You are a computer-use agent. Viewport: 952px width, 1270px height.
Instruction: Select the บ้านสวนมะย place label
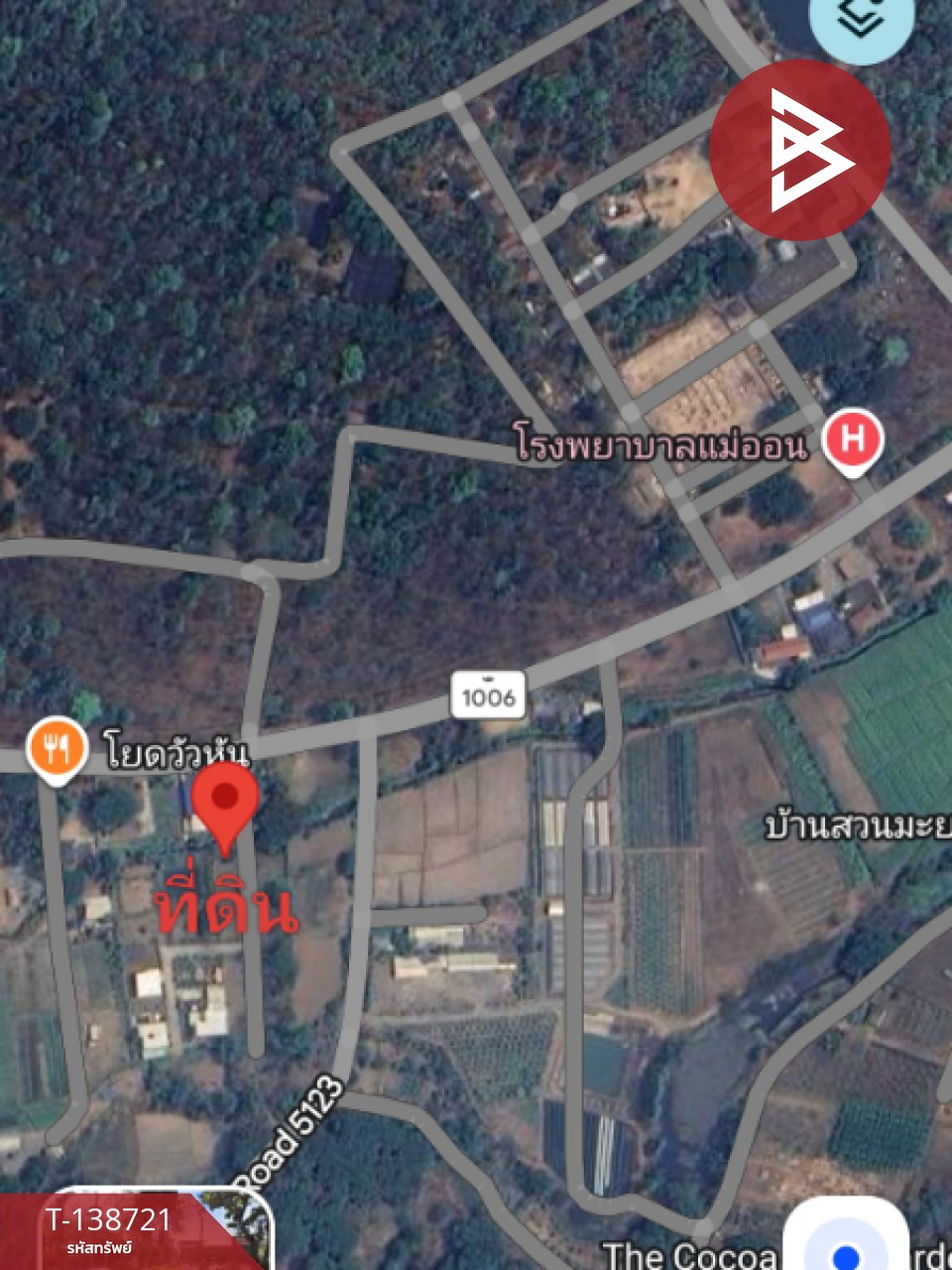tap(855, 825)
